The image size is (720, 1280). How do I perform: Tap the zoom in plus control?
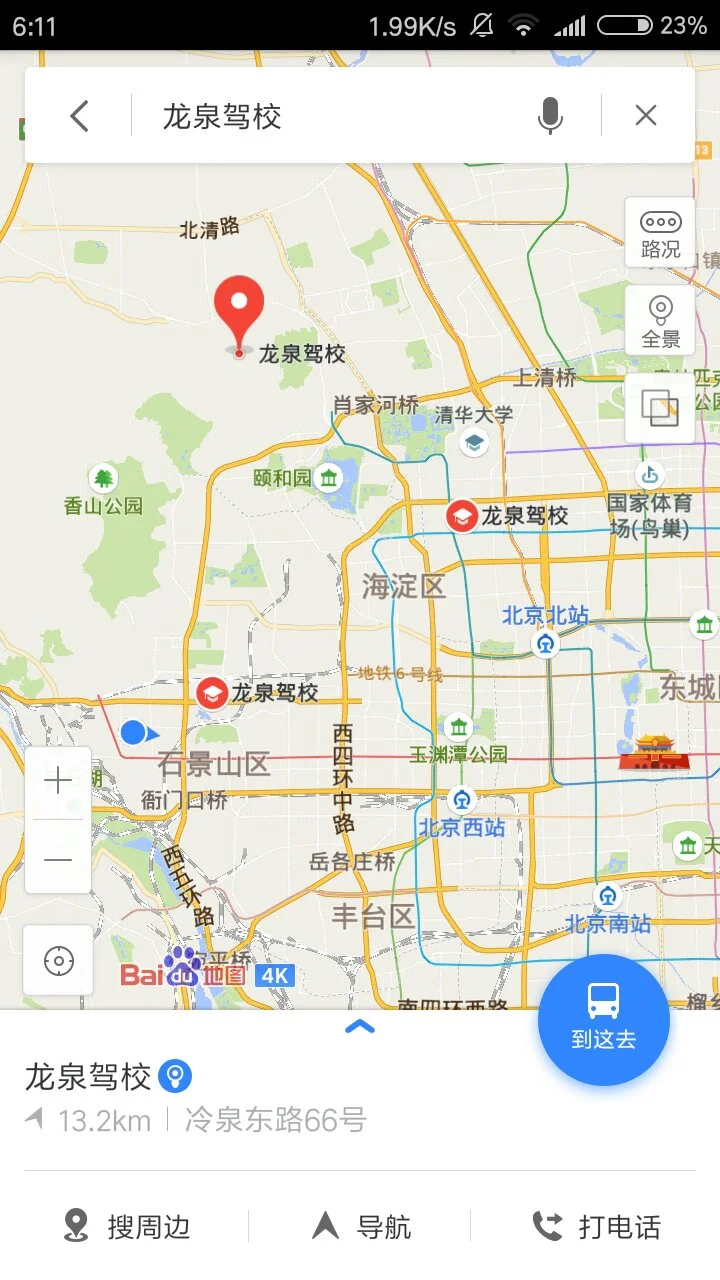pos(57,779)
